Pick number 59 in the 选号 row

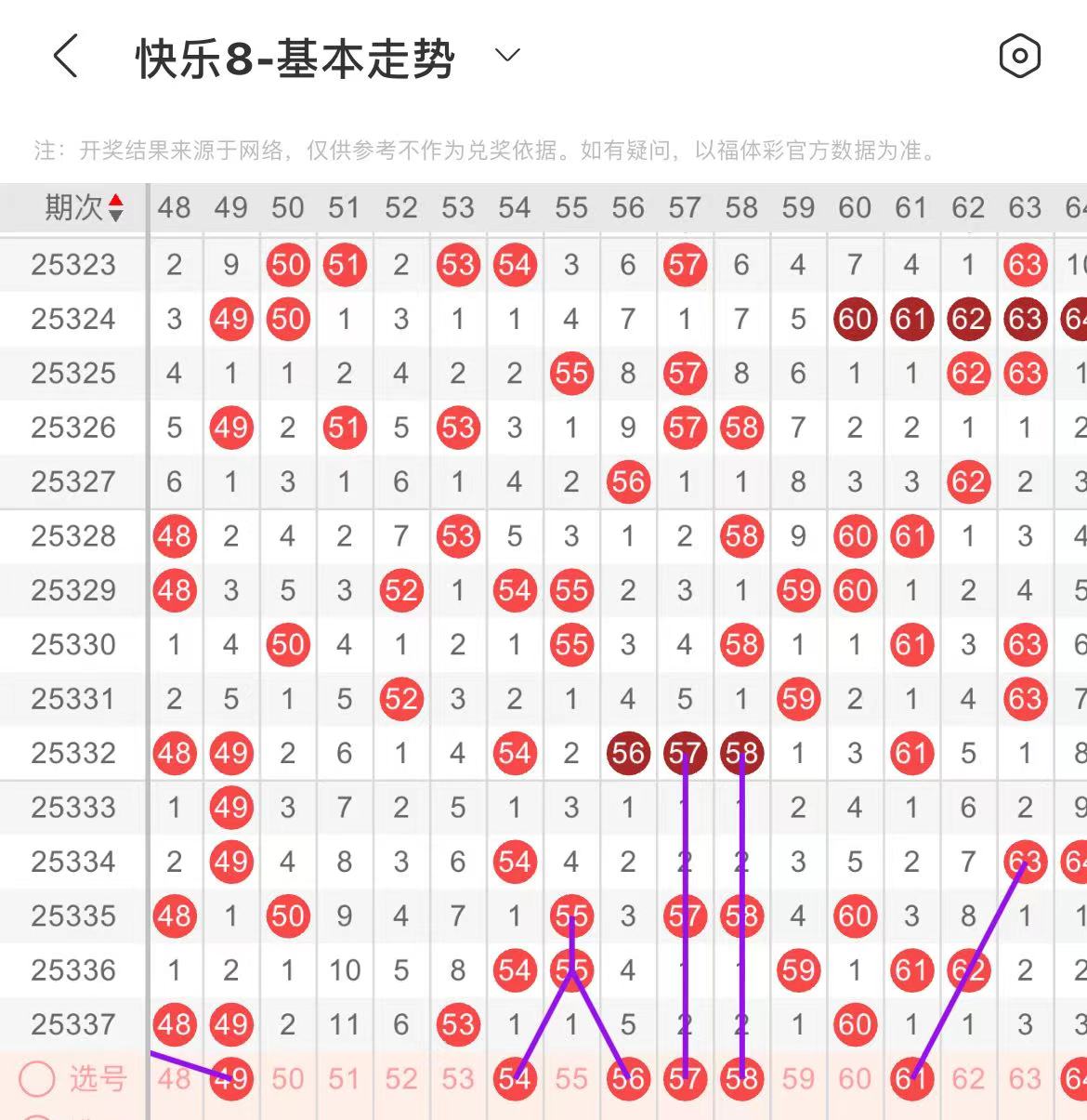(x=798, y=1079)
